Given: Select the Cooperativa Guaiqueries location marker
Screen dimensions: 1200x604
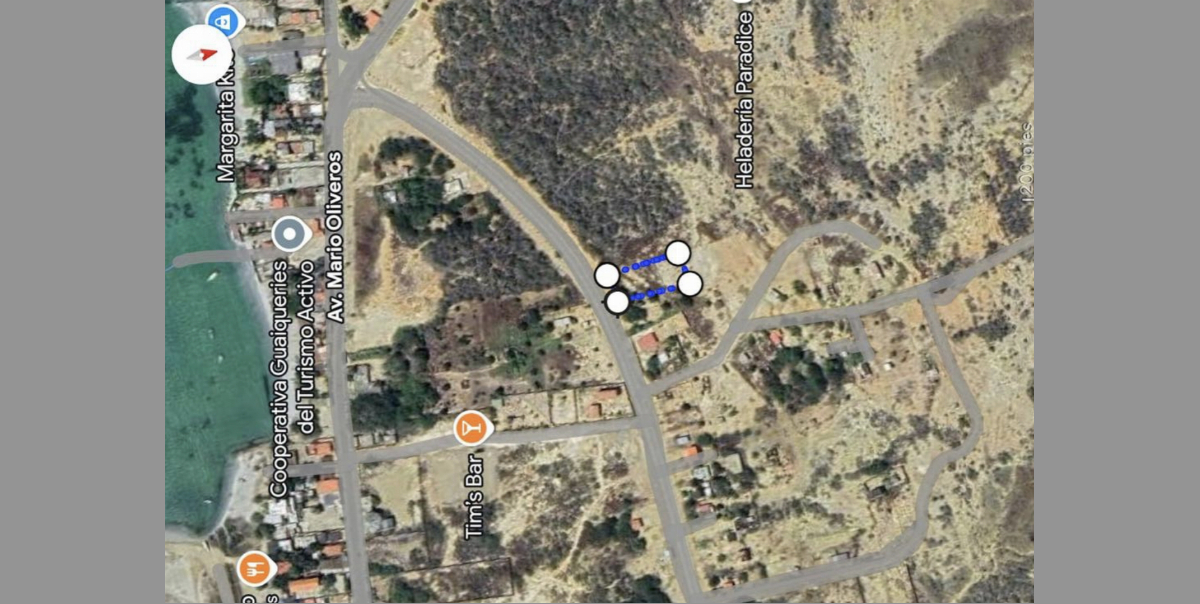Looking at the screenshot, I should point(290,235).
